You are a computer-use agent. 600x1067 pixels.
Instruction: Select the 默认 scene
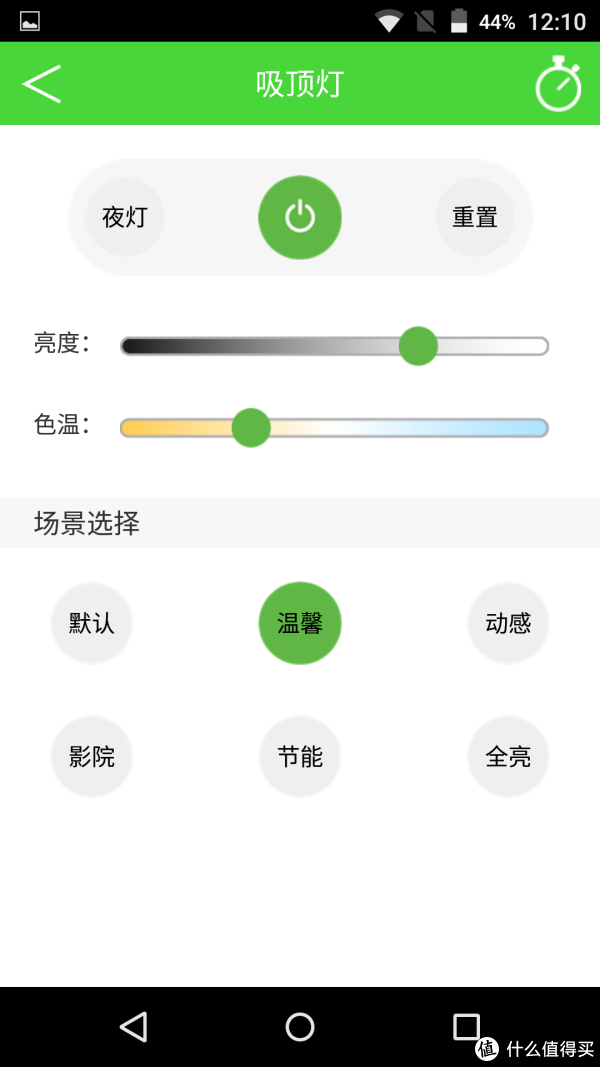(x=91, y=623)
